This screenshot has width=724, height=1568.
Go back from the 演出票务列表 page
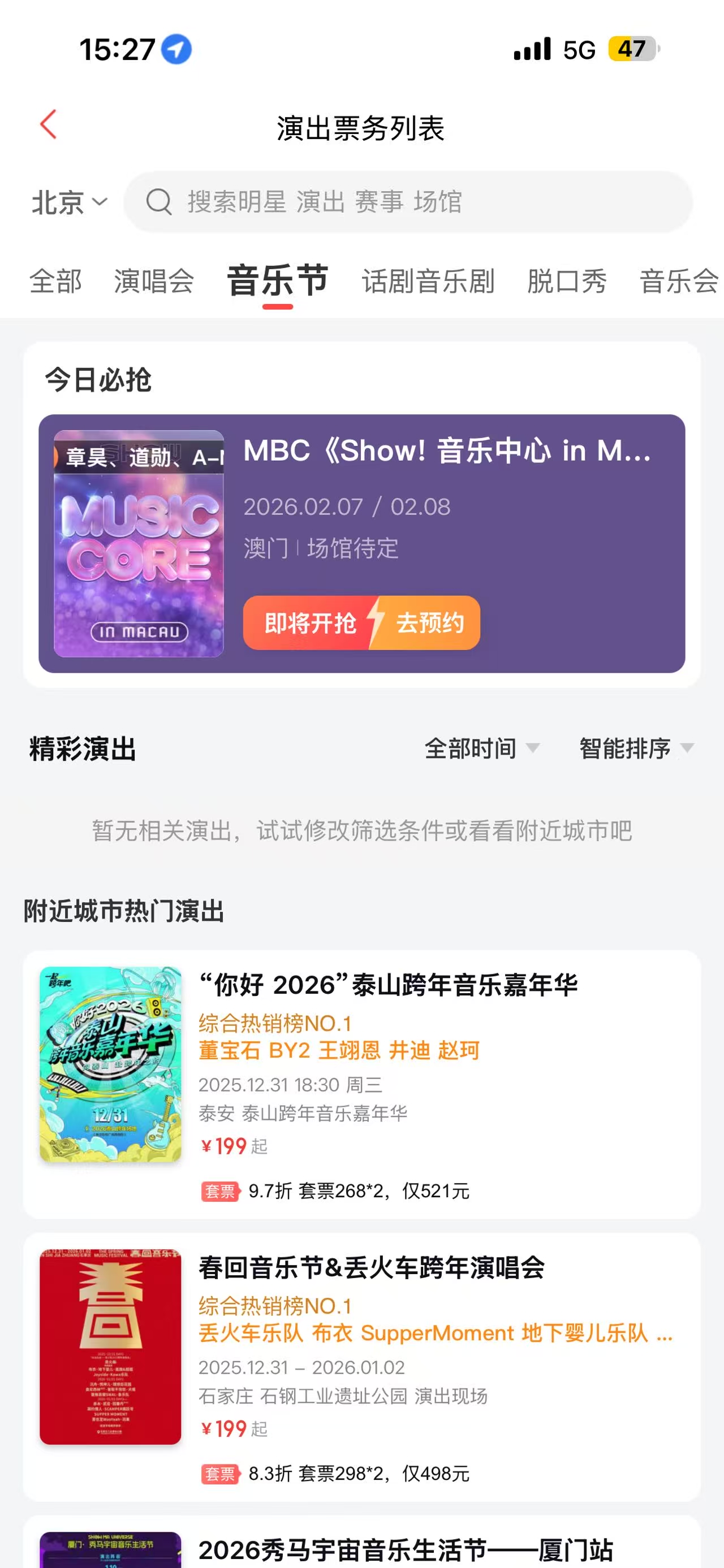click(x=49, y=125)
